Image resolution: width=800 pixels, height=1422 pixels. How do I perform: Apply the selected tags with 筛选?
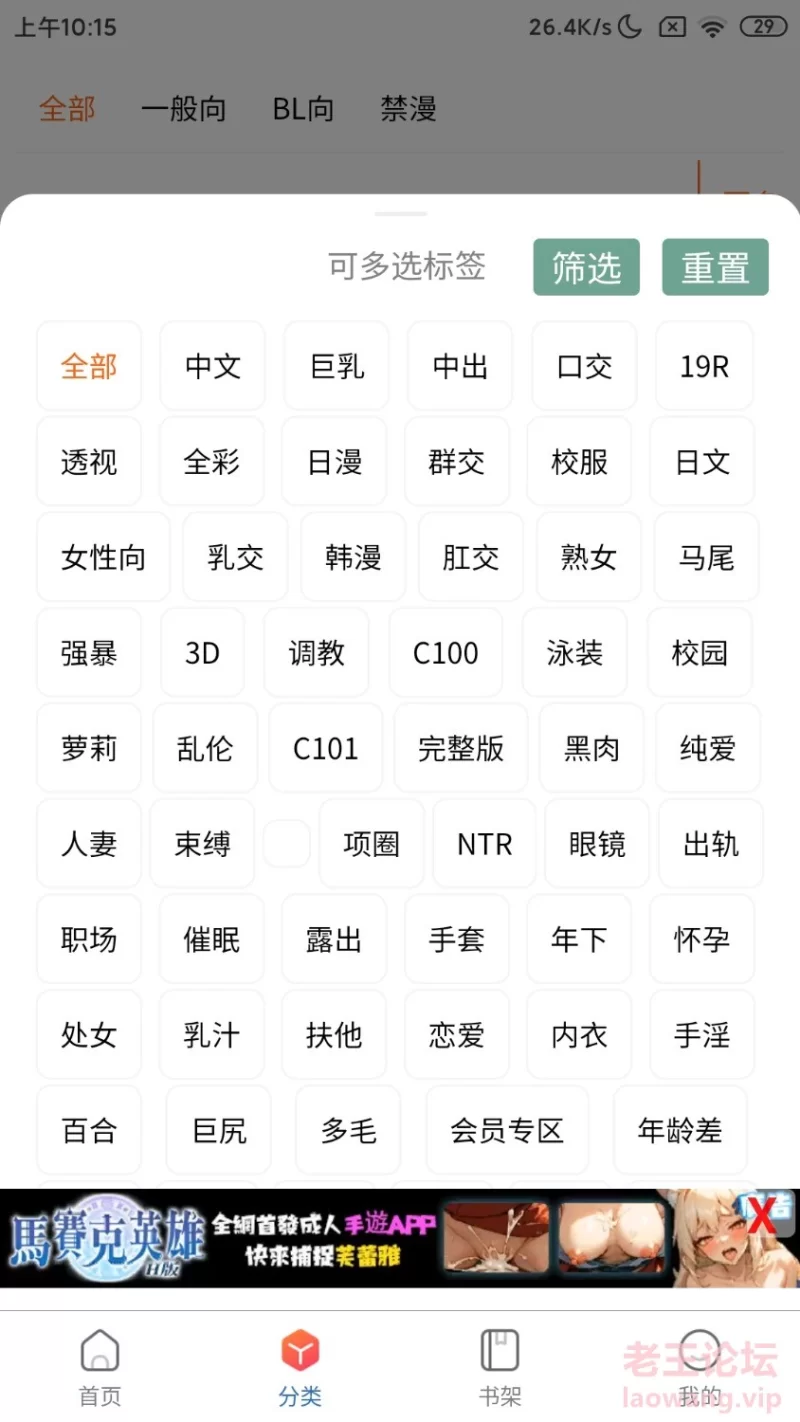point(586,267)
